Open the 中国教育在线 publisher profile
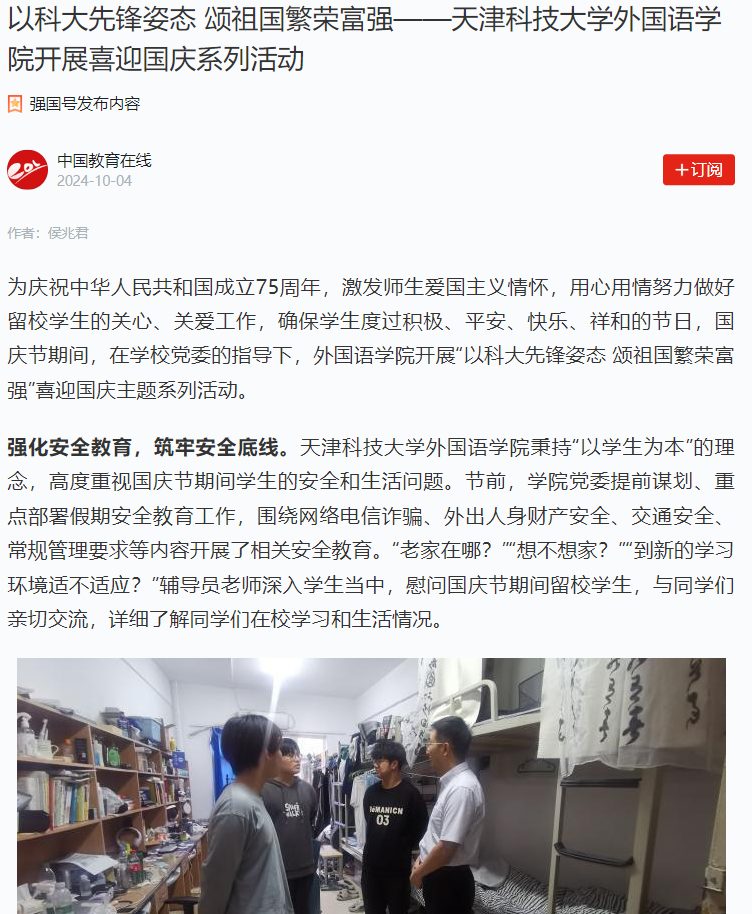 tap(104, 160)
